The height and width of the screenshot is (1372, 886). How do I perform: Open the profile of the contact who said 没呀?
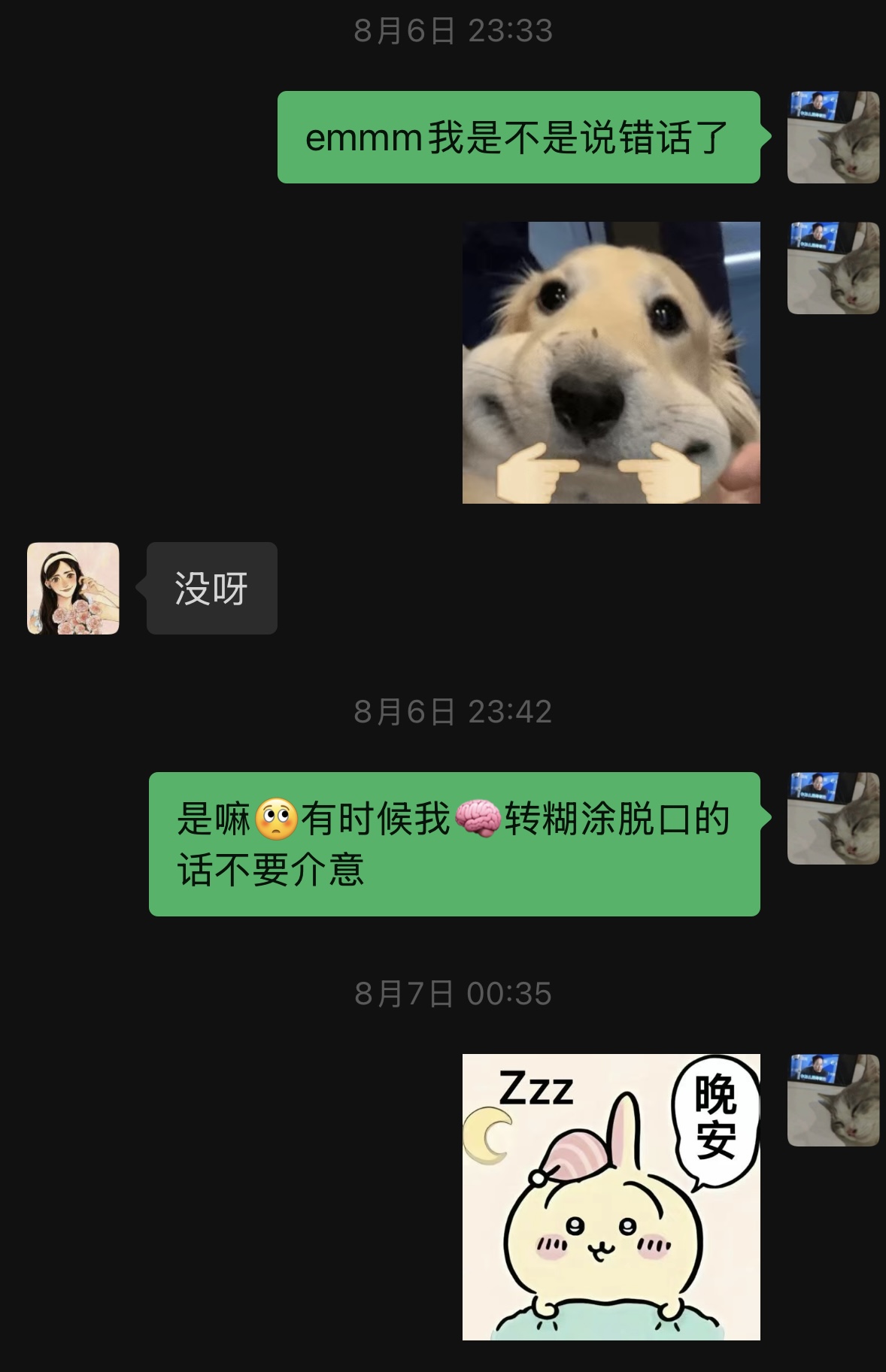pyautogui.click(x=73, y=588)
